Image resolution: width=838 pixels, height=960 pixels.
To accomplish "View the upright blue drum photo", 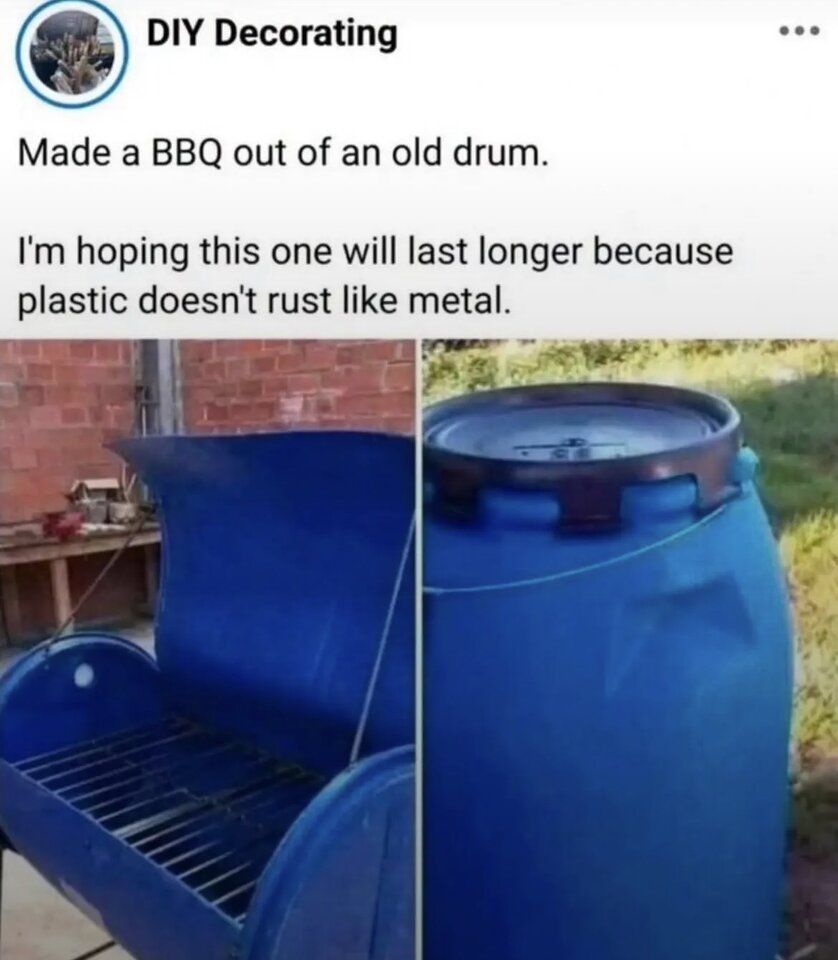I will 629,650.
